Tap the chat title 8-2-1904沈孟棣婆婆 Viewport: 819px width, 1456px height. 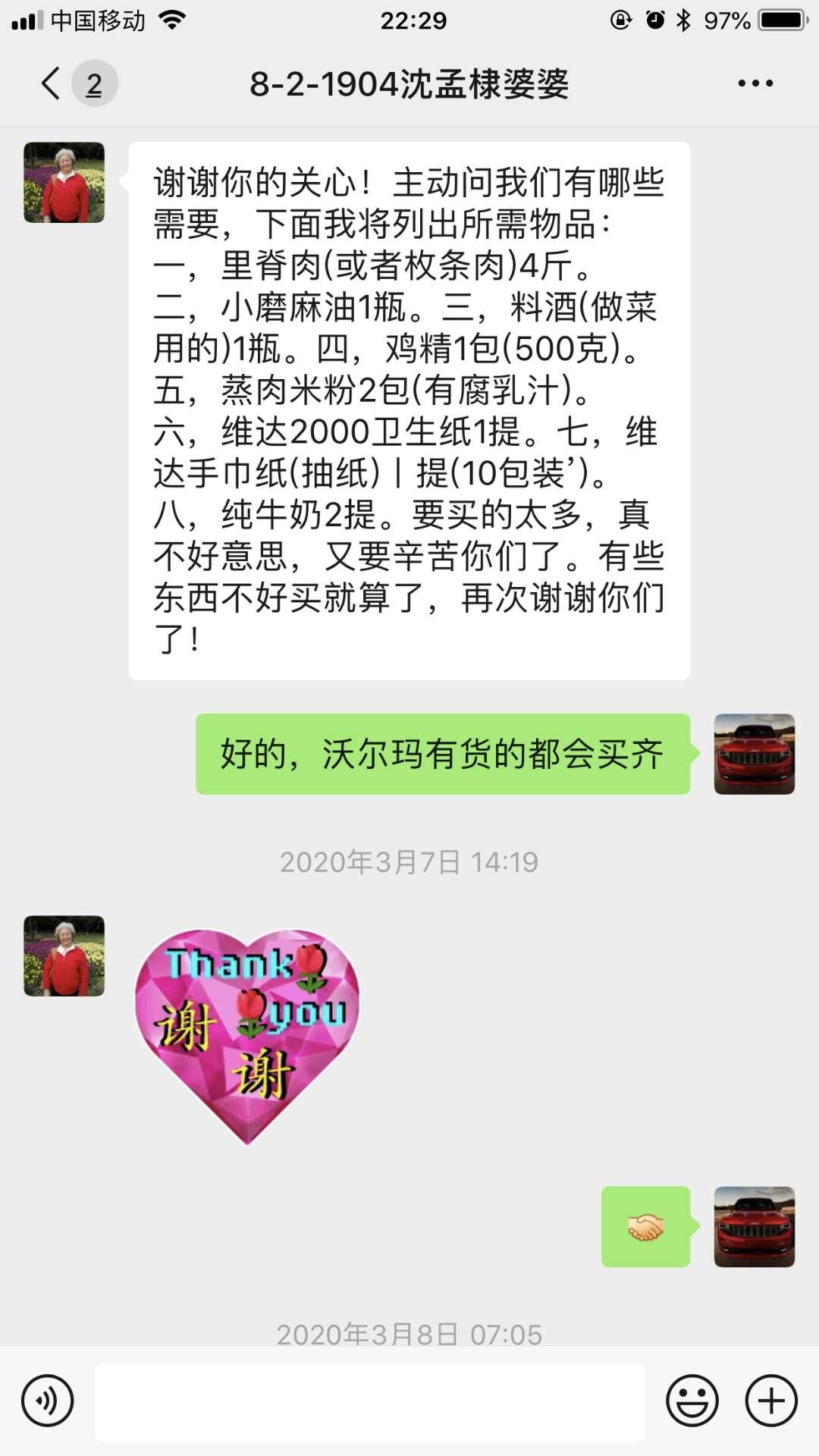(409, 84)
